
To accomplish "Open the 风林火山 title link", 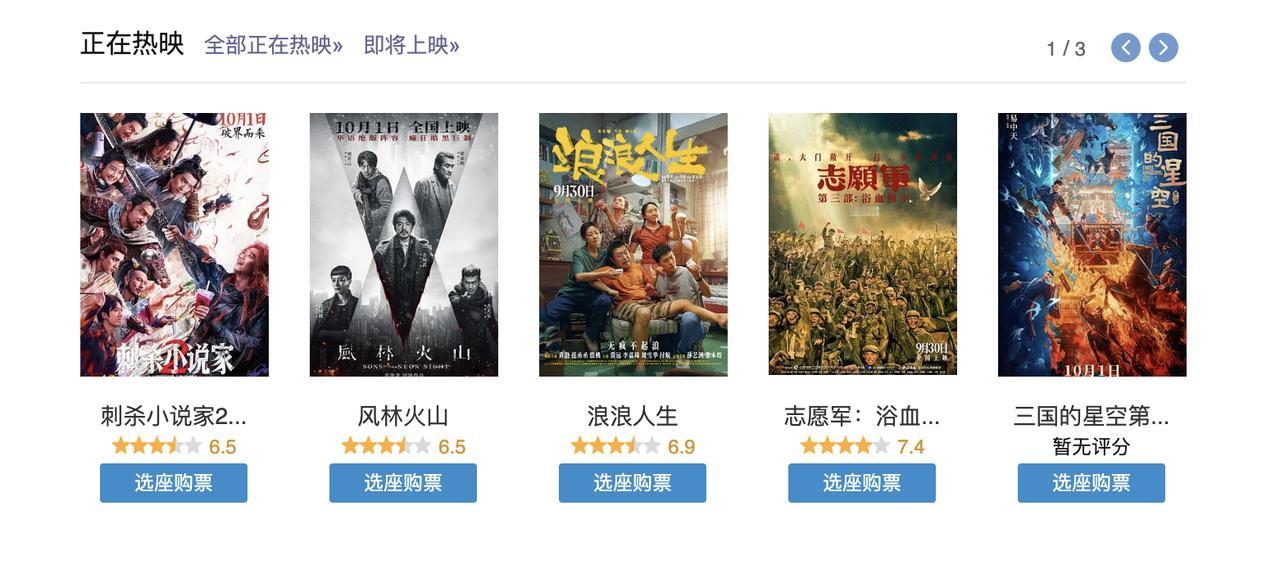I will coord(403,416).
